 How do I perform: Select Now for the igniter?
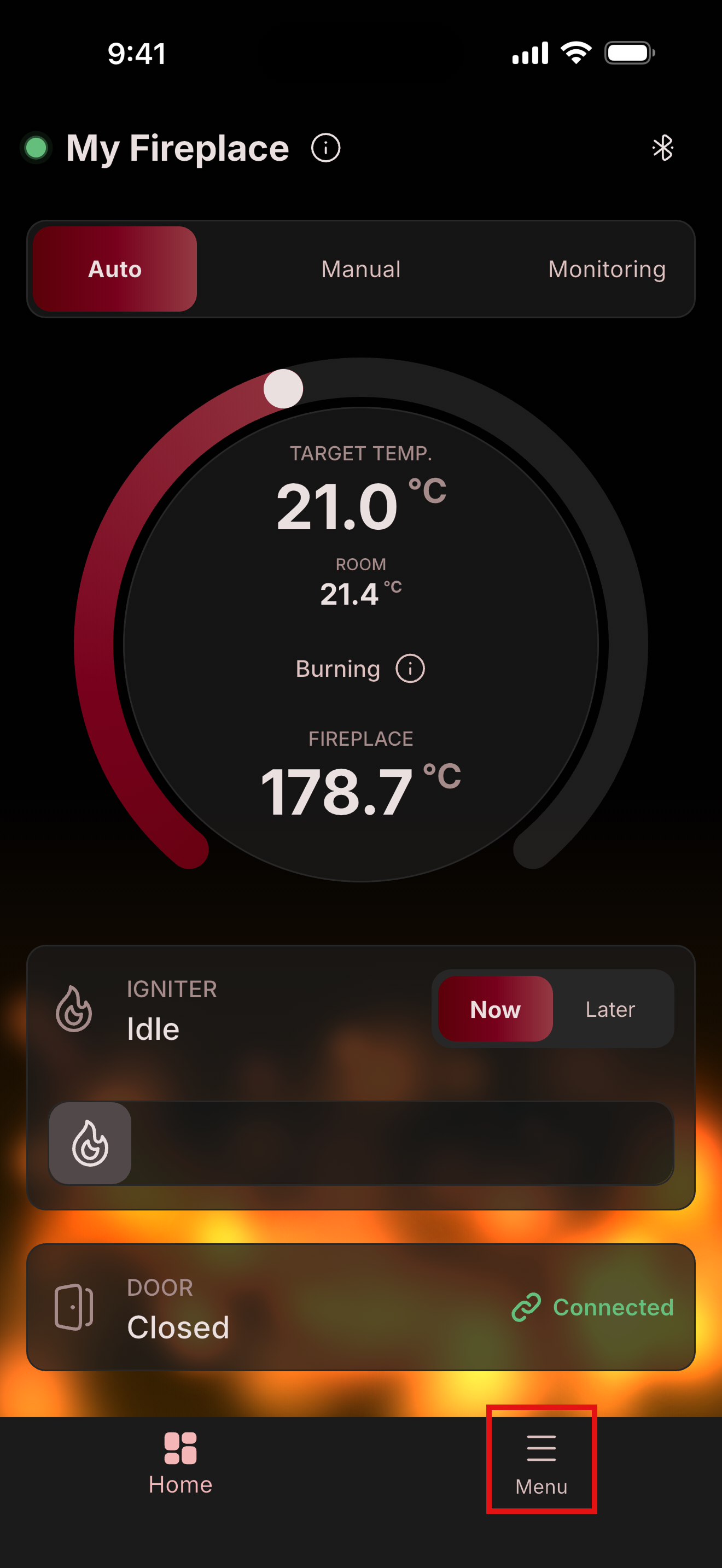[496, 1009]
